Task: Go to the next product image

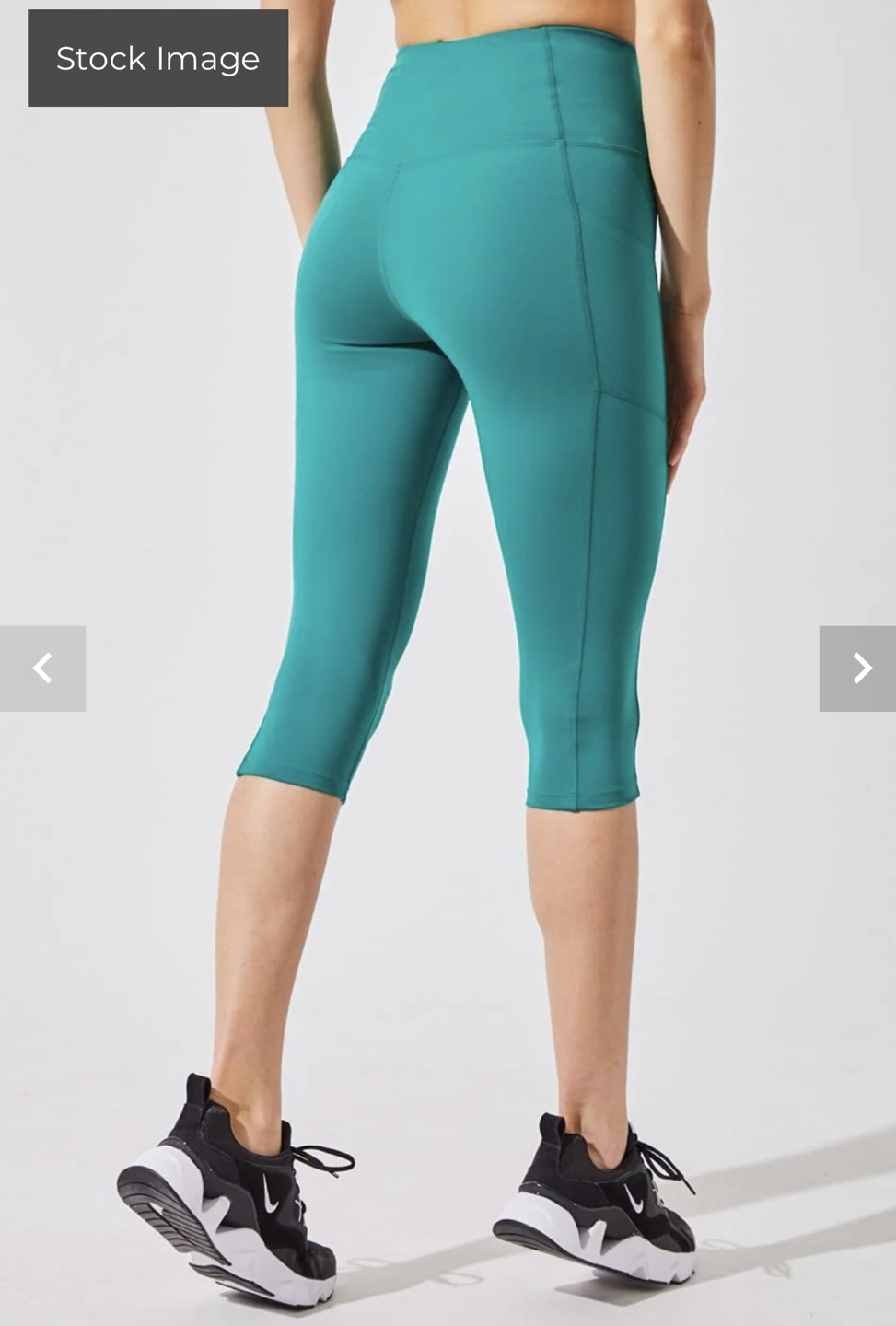Action: 857,669
